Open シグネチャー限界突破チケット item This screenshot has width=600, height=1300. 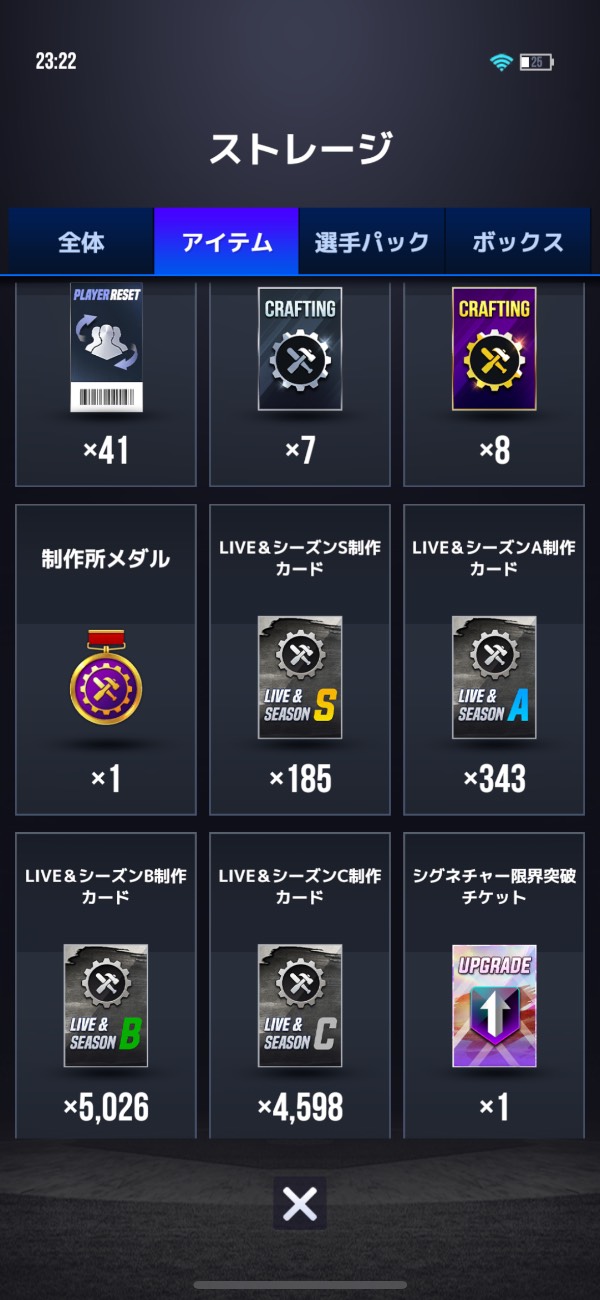(x=494, y=985)
